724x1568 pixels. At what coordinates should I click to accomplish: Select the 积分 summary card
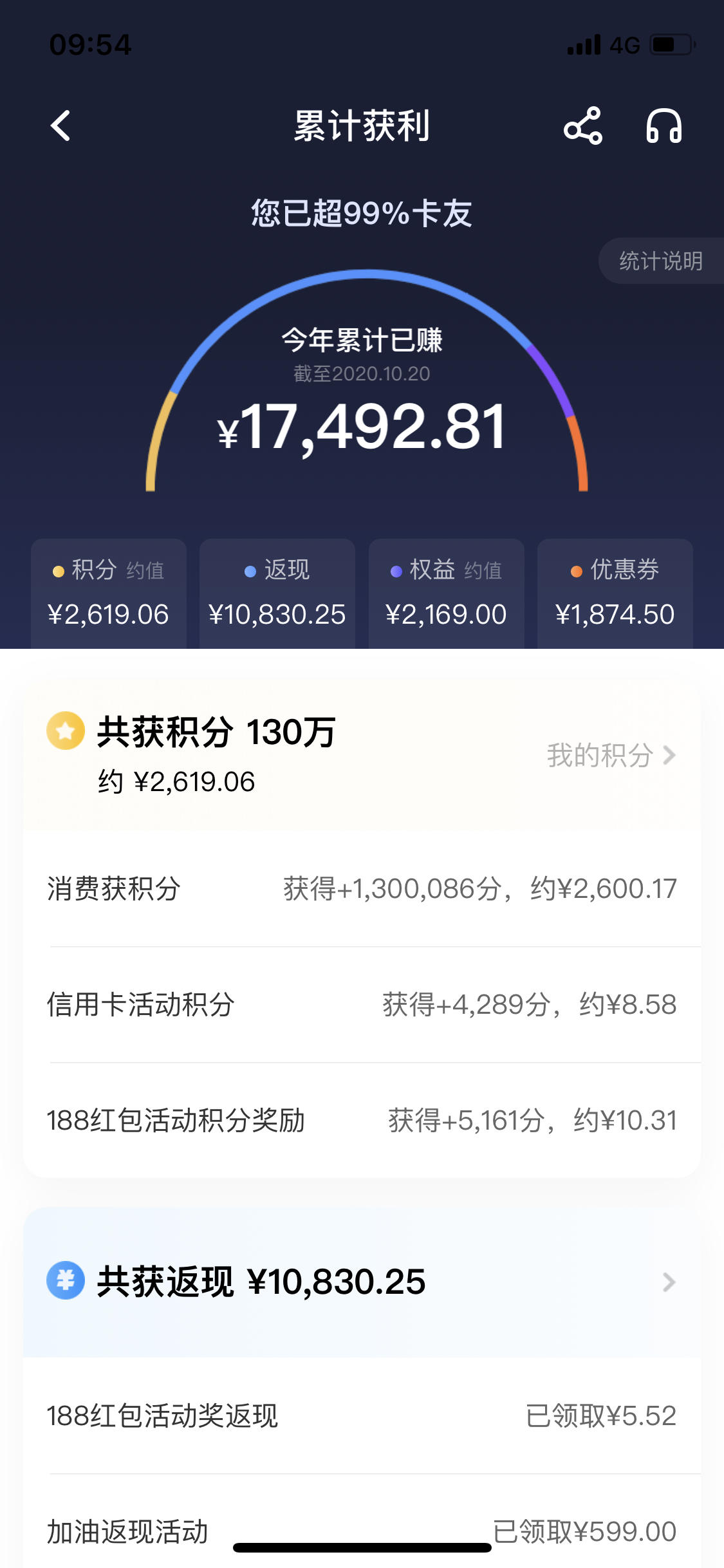pyautogui.click(x=109, y=593)
